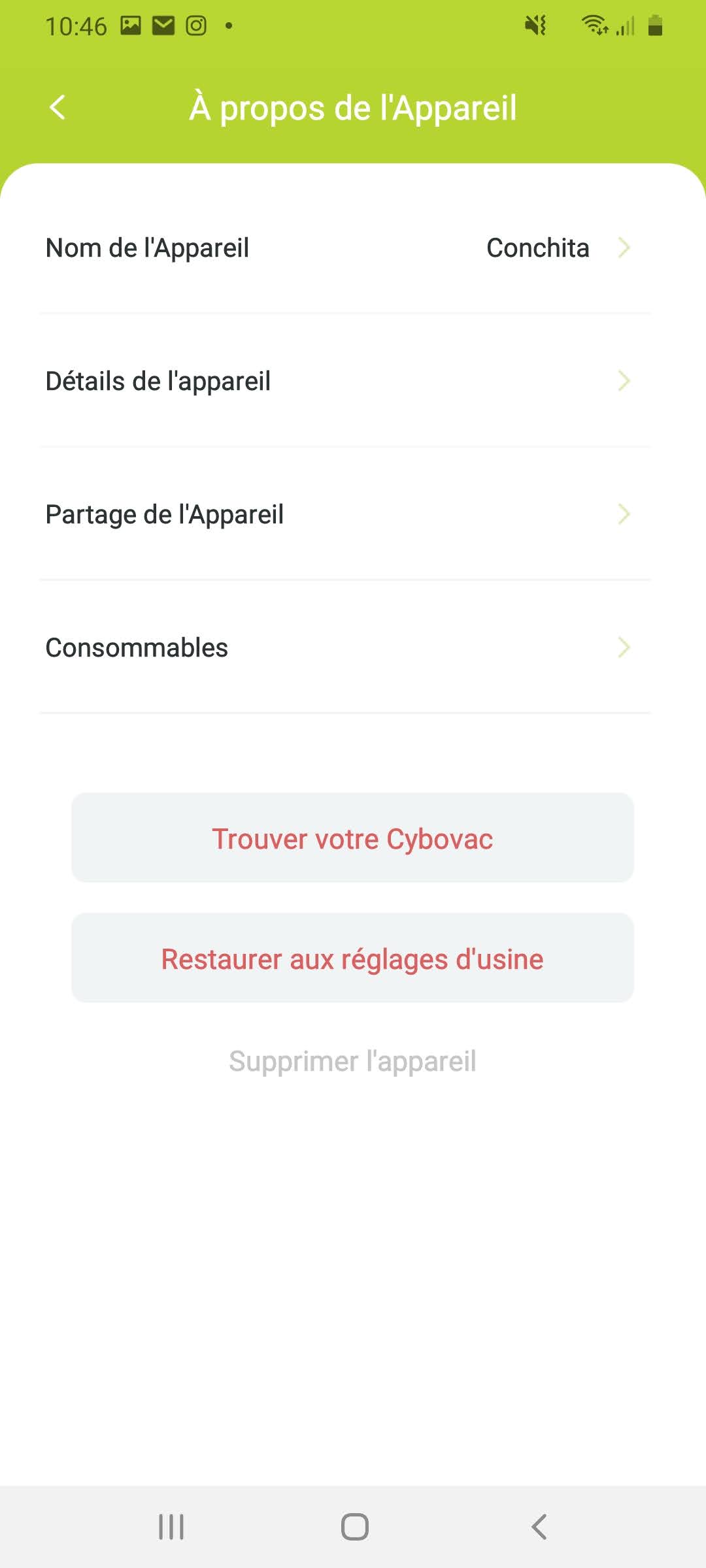The height and width of the screenshot is (1568, 706).
Task: Open recent apps from navigation bar
Action: point(171,1527)
